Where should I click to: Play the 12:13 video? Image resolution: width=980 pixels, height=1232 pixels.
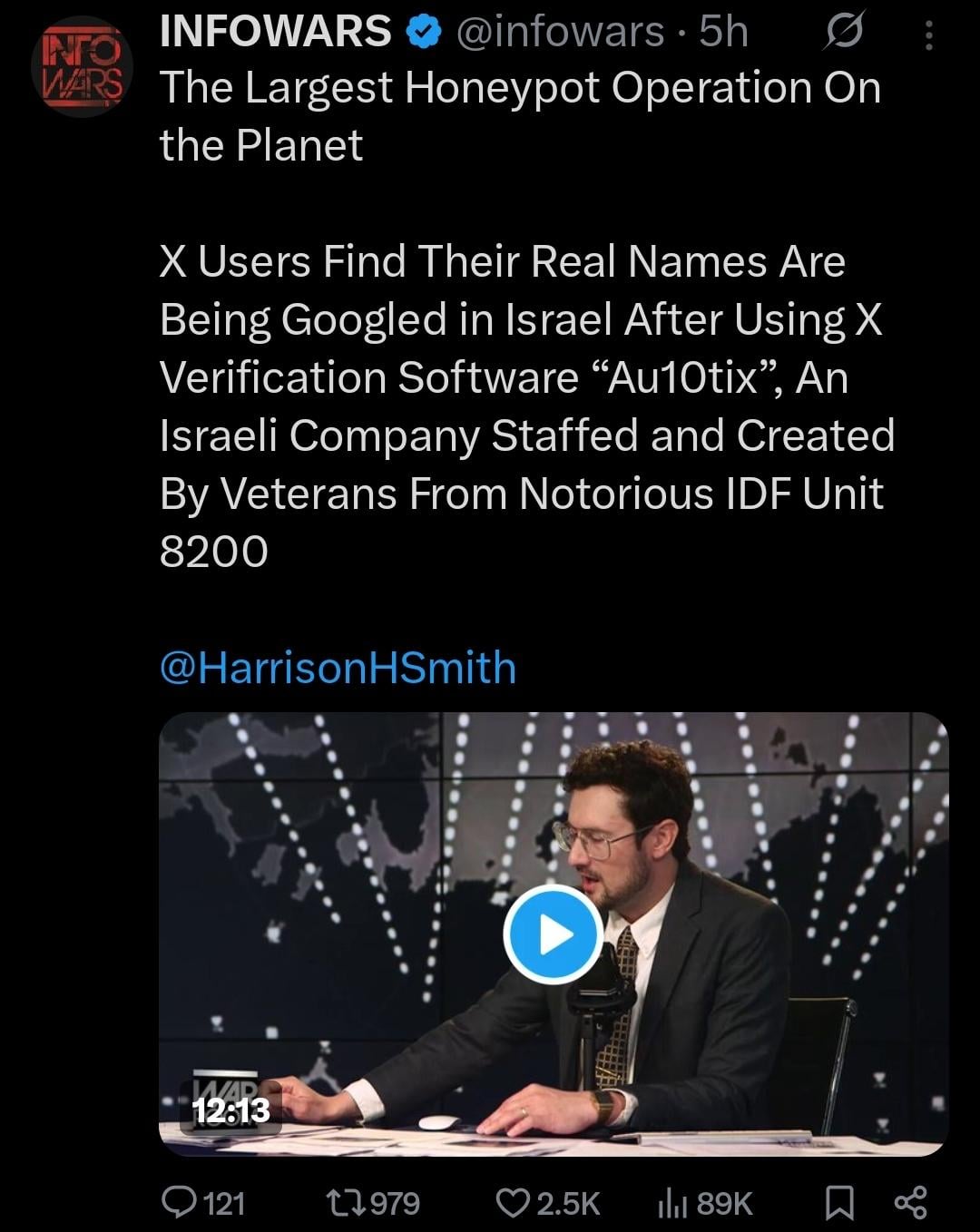click(554, 934)
